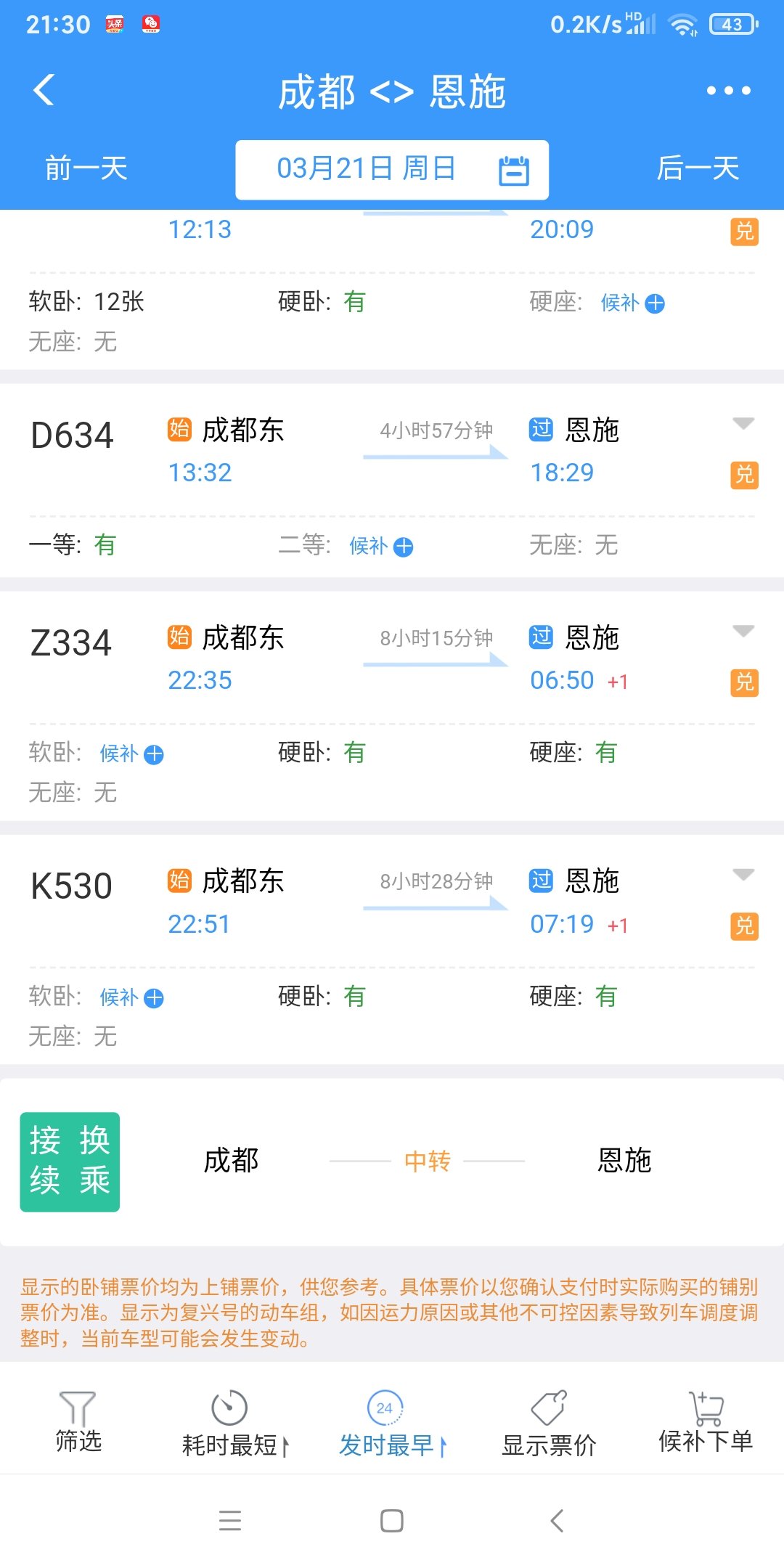Toggle 显示票价 to show prices

(549, 1423)
